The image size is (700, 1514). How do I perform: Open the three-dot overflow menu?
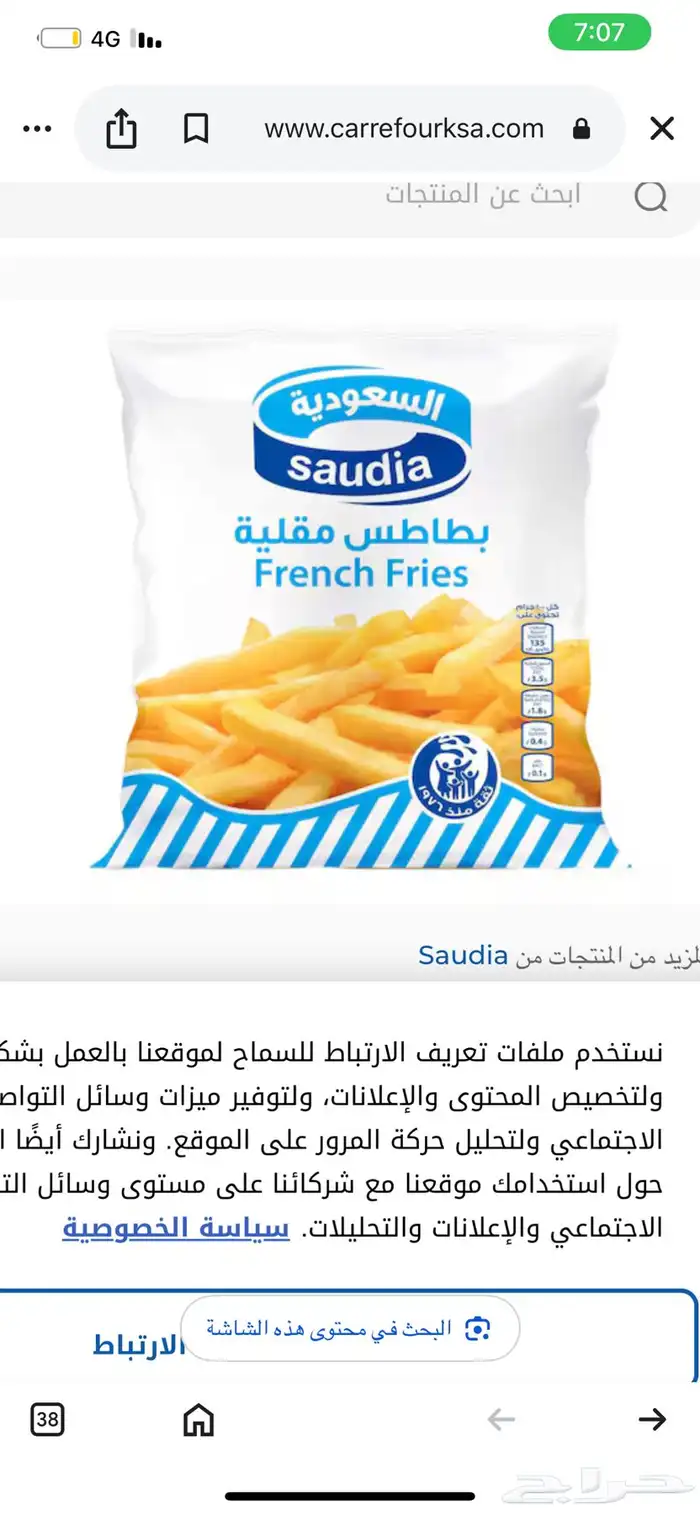[x=37, y=129]
